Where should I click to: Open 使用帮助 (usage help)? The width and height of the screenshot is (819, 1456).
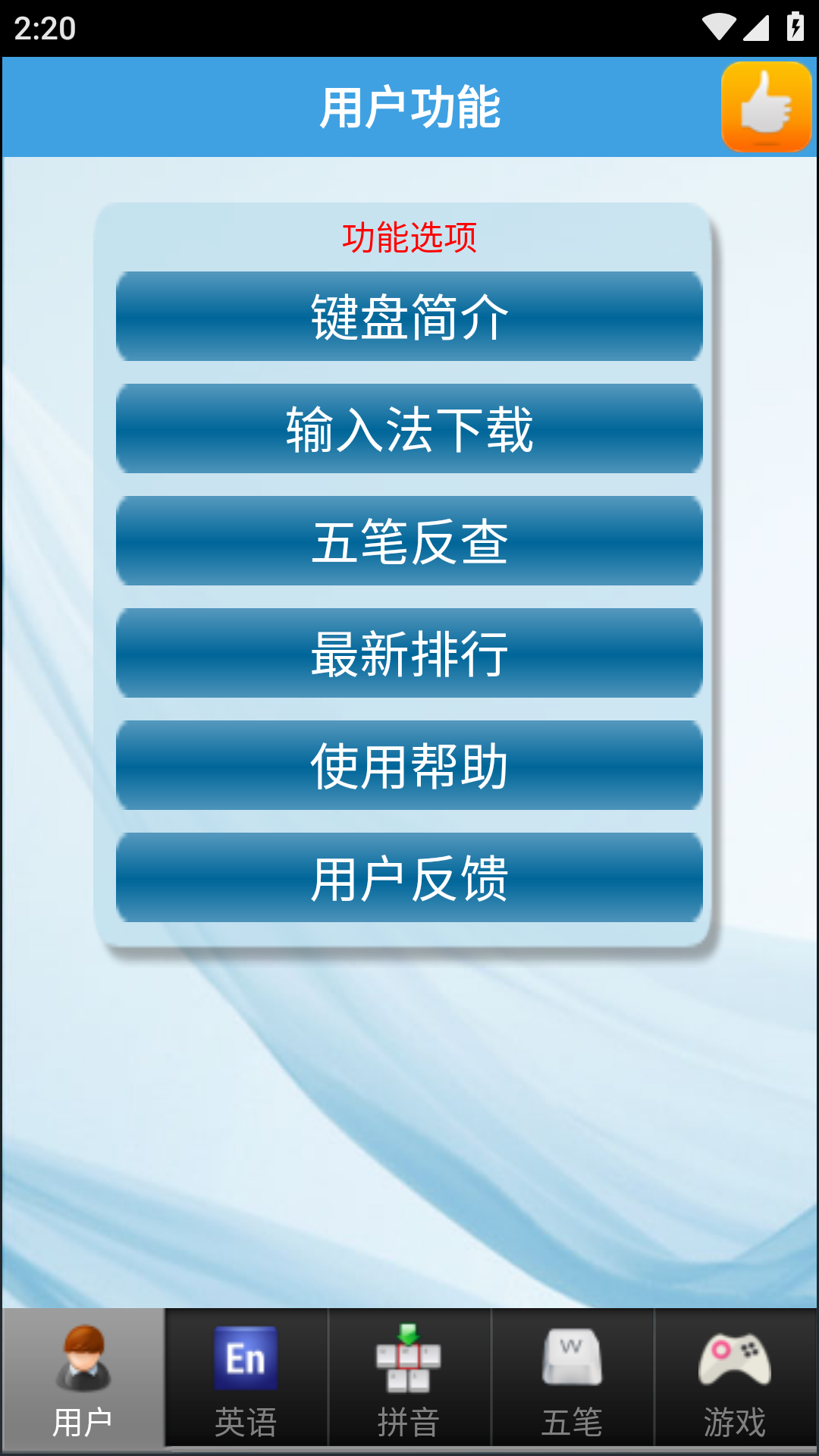pos(409,765)
